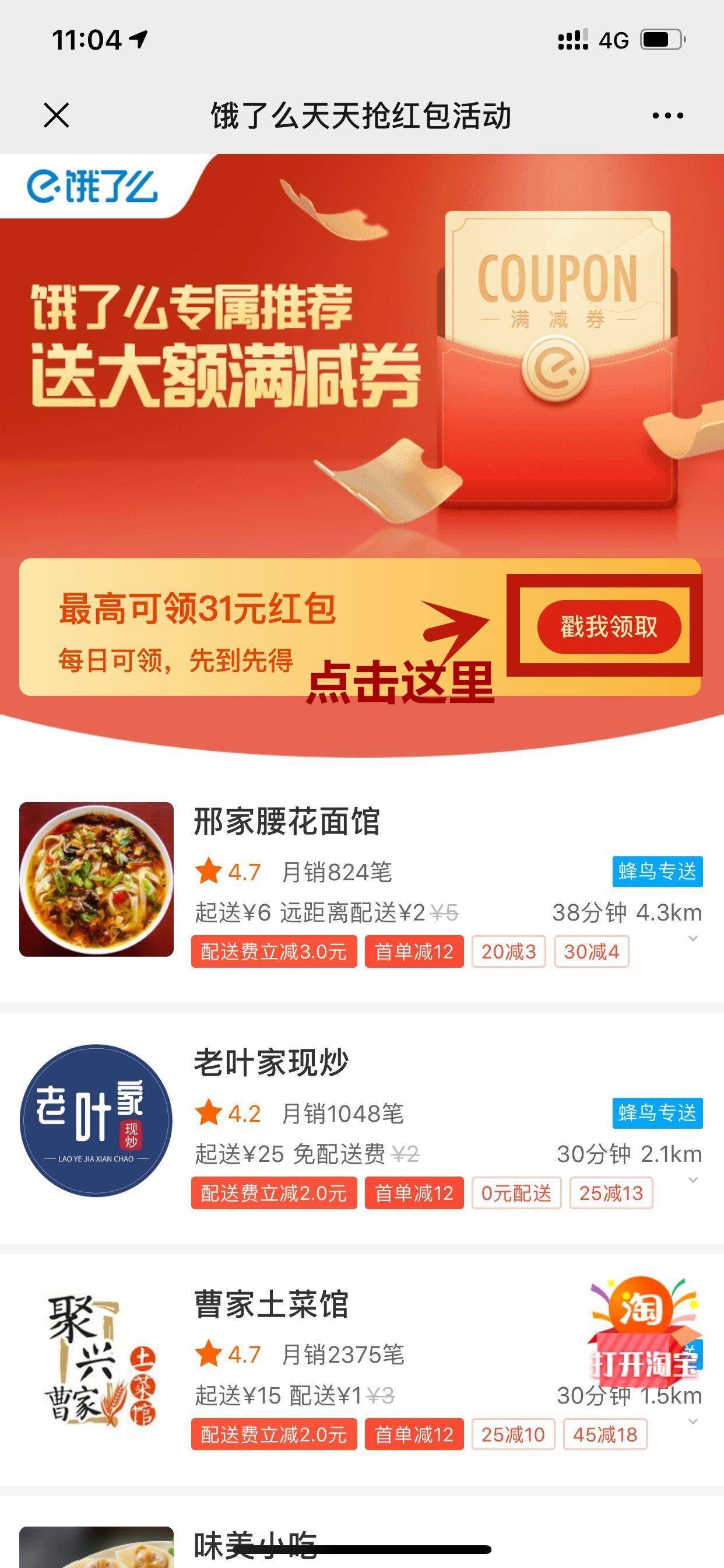Viewport: 724px width, 1568px height.
Task: Open the three-dot more options menu
Action: [x=667, y=115]
